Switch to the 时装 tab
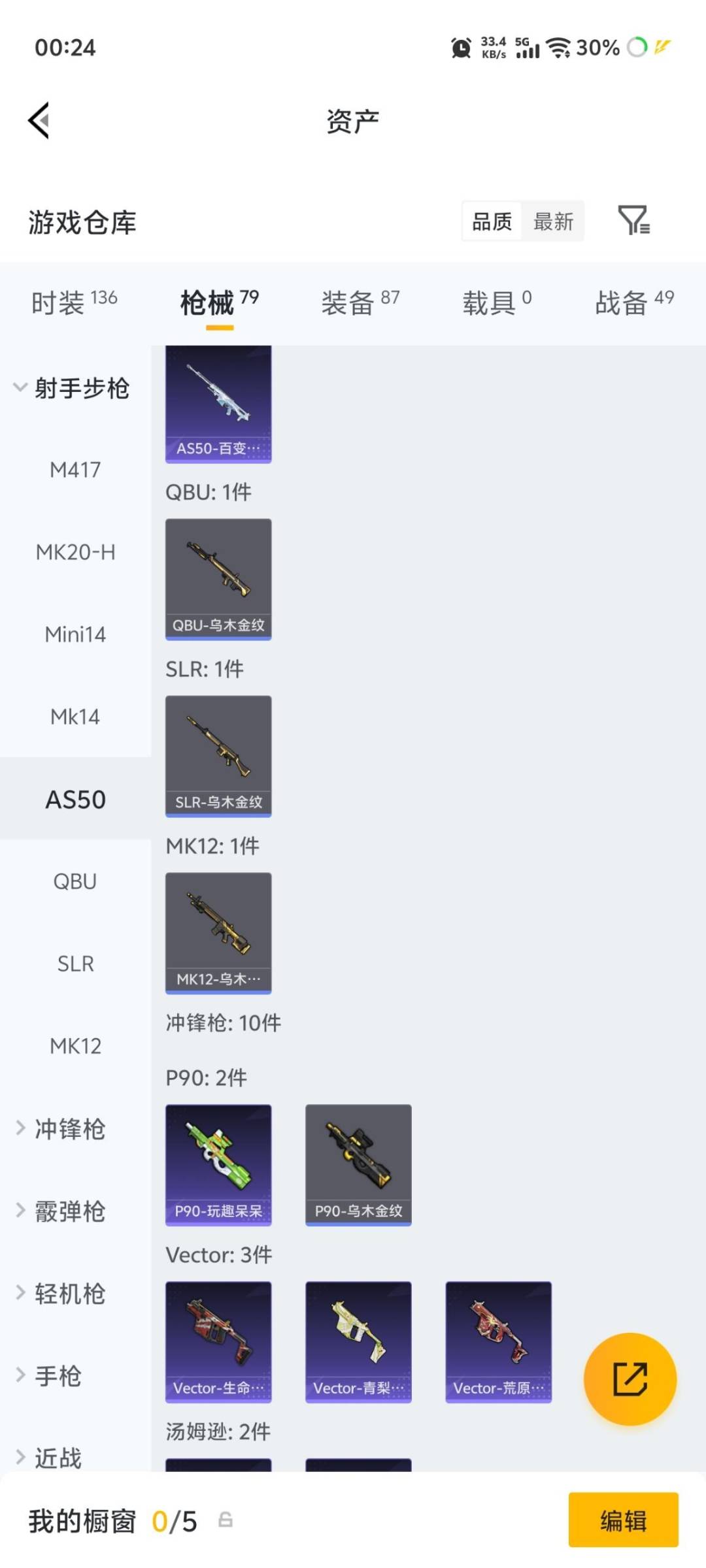Viewport: 706px width, 1568px height. click(x=74, y=302)
